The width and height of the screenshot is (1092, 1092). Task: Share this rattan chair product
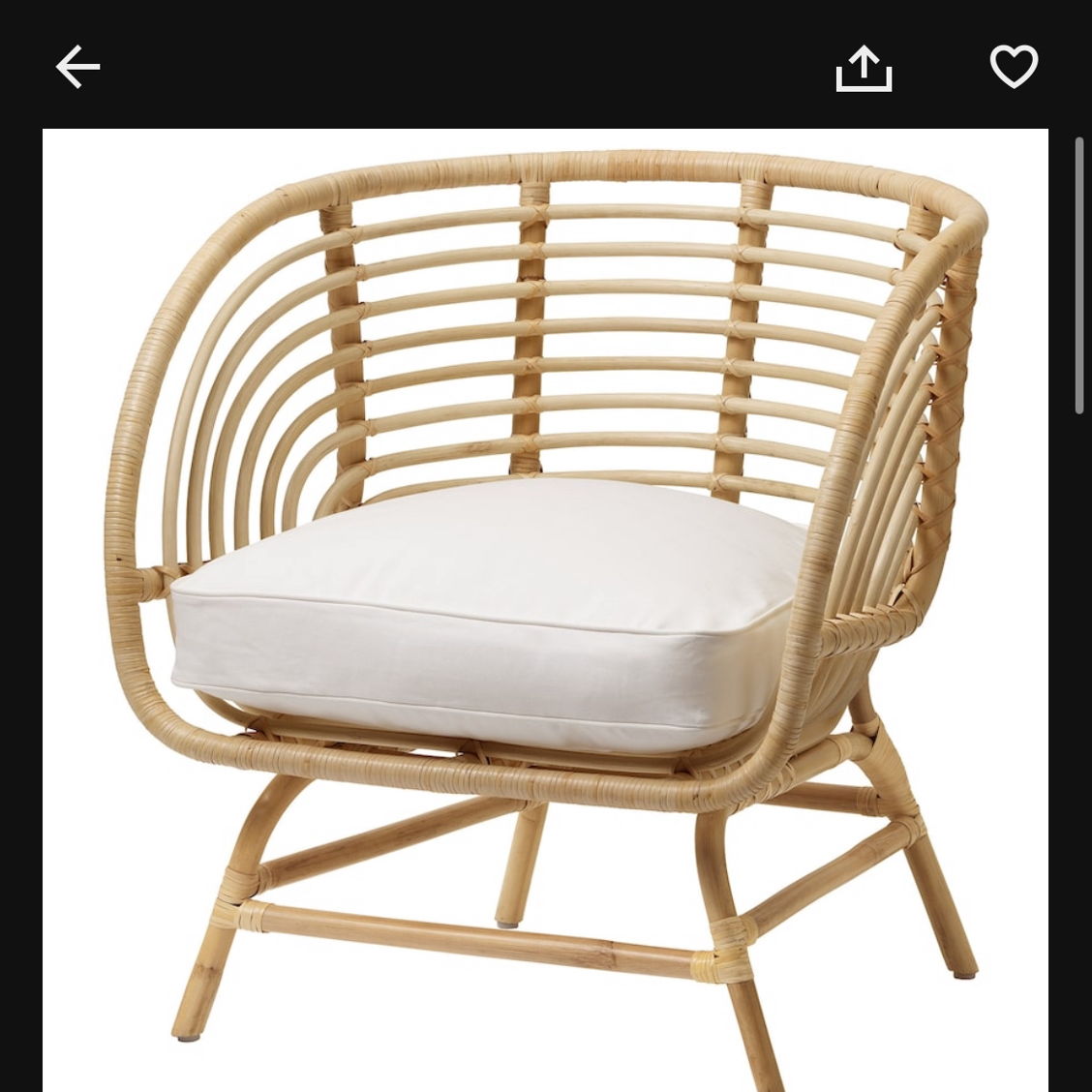863,69
